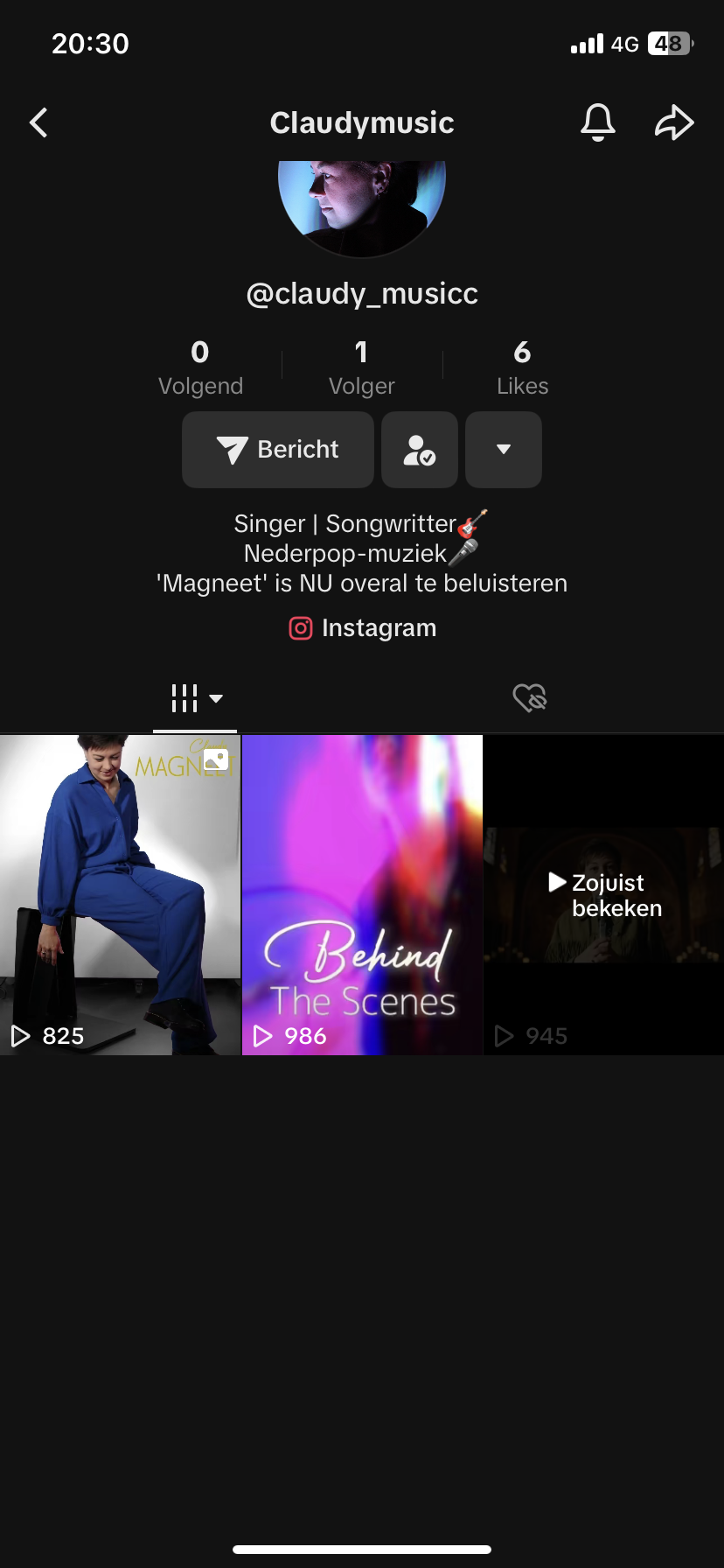Image resolution: width=724 pixels, height=1568 pixels.
Task: Play the Behind The Scenes video
Action: [x=362, y=894]
